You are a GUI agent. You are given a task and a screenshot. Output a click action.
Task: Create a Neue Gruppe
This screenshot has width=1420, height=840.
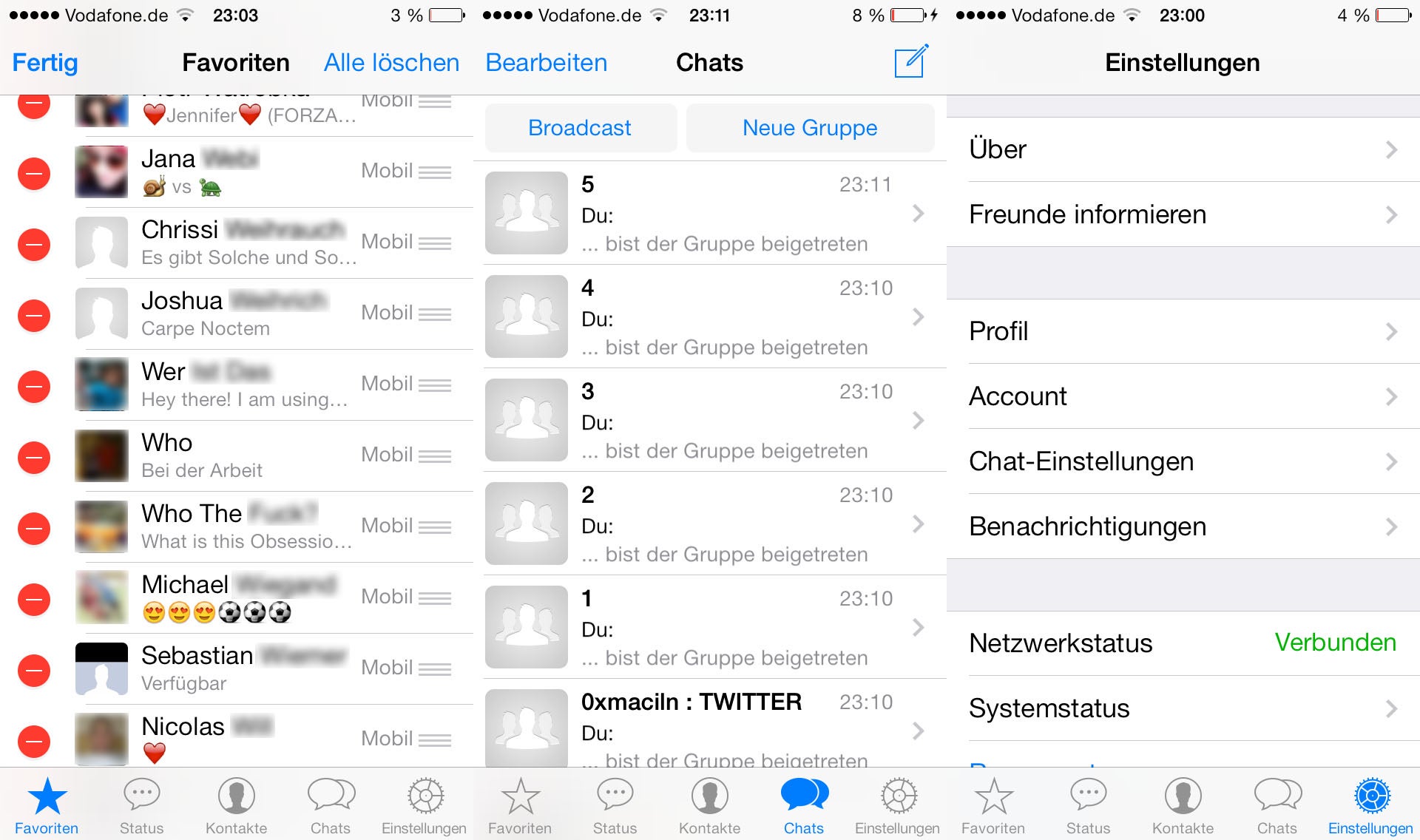click(809, 128)
